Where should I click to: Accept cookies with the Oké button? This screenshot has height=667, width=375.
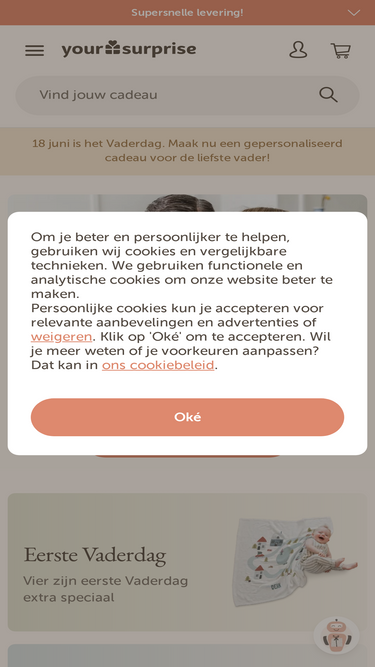(x=187, y=417)
